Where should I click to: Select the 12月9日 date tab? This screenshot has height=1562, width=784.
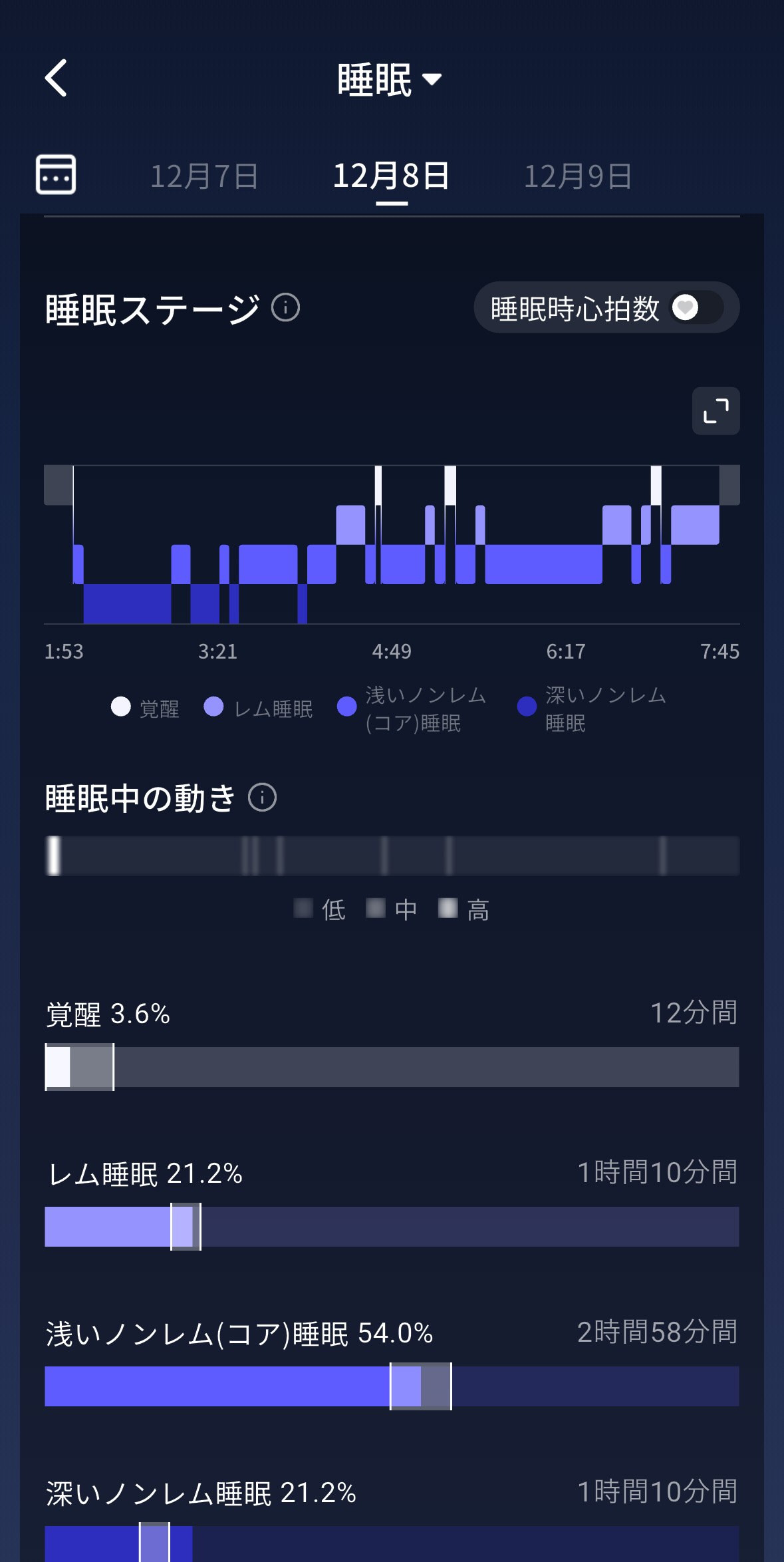[576, 176]
